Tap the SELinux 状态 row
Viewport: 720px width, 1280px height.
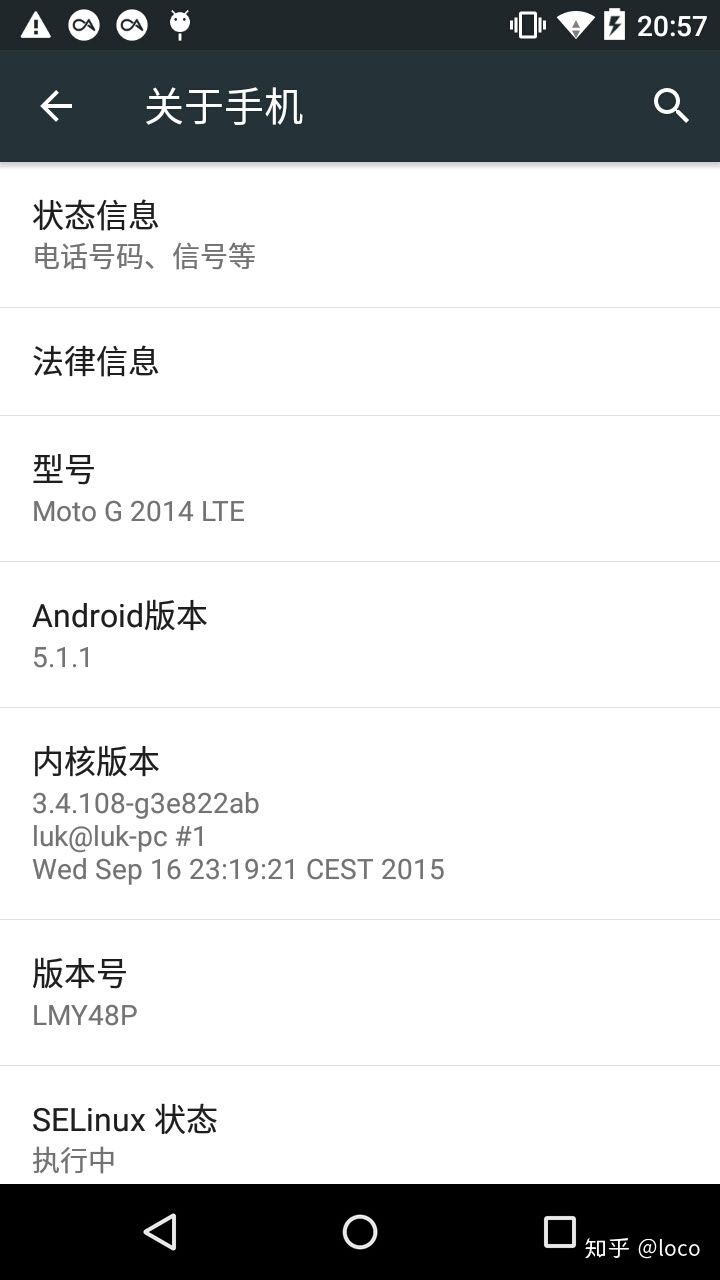(x=360, y=1126)
